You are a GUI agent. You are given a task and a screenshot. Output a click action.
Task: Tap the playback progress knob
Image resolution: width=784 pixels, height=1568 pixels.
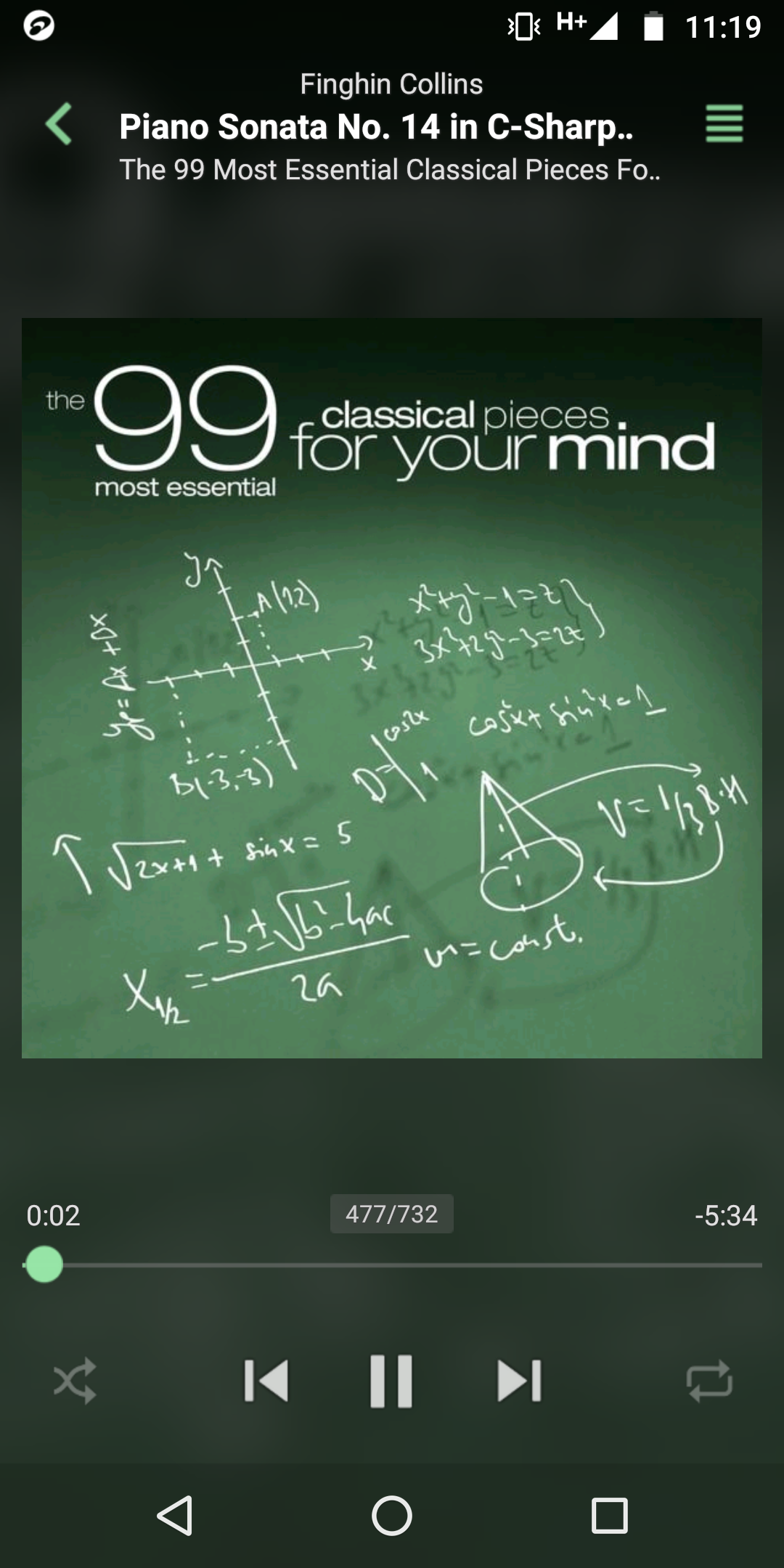(x=44, y=1265)
